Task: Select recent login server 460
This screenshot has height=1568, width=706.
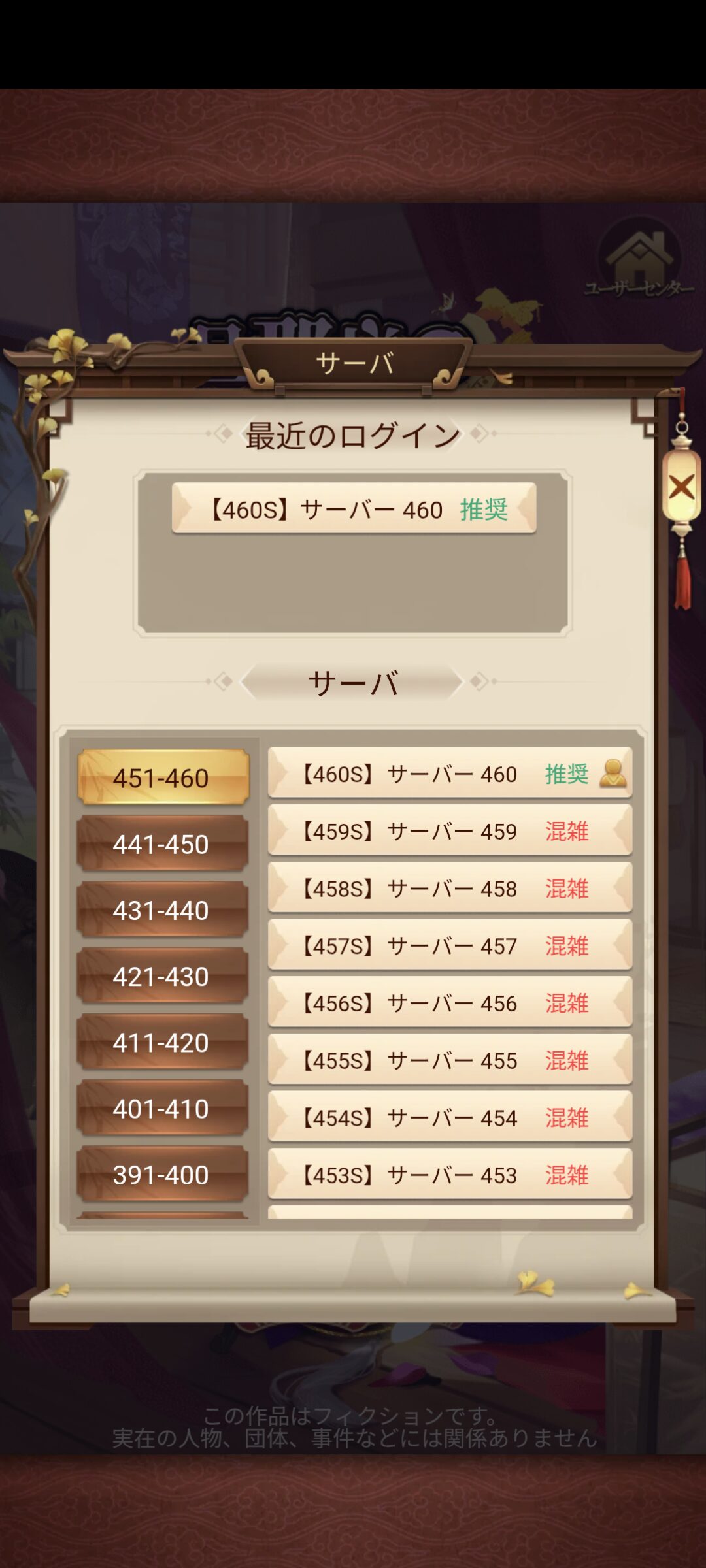Action: pyautogui.click(x=354, y=509)
